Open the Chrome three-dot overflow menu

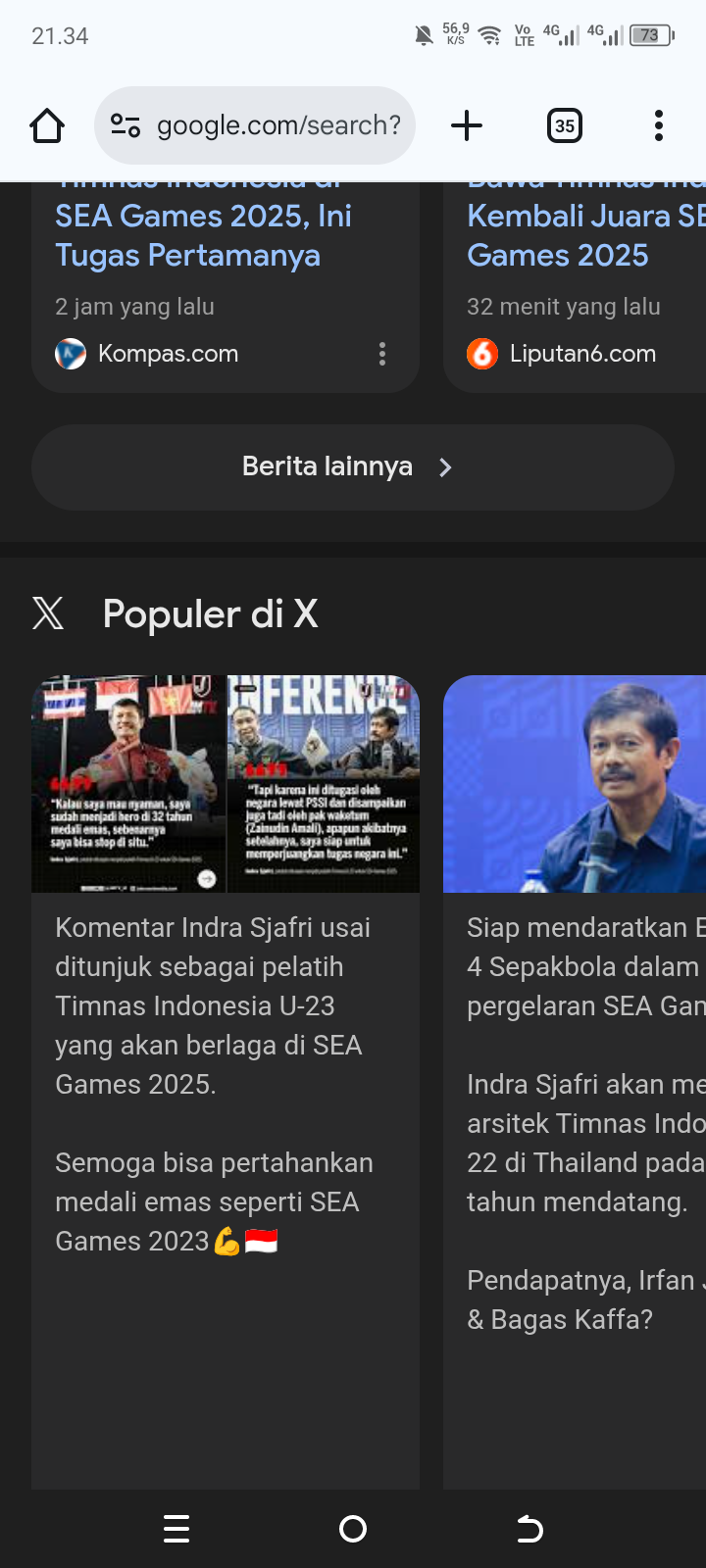tap(658, 125)
